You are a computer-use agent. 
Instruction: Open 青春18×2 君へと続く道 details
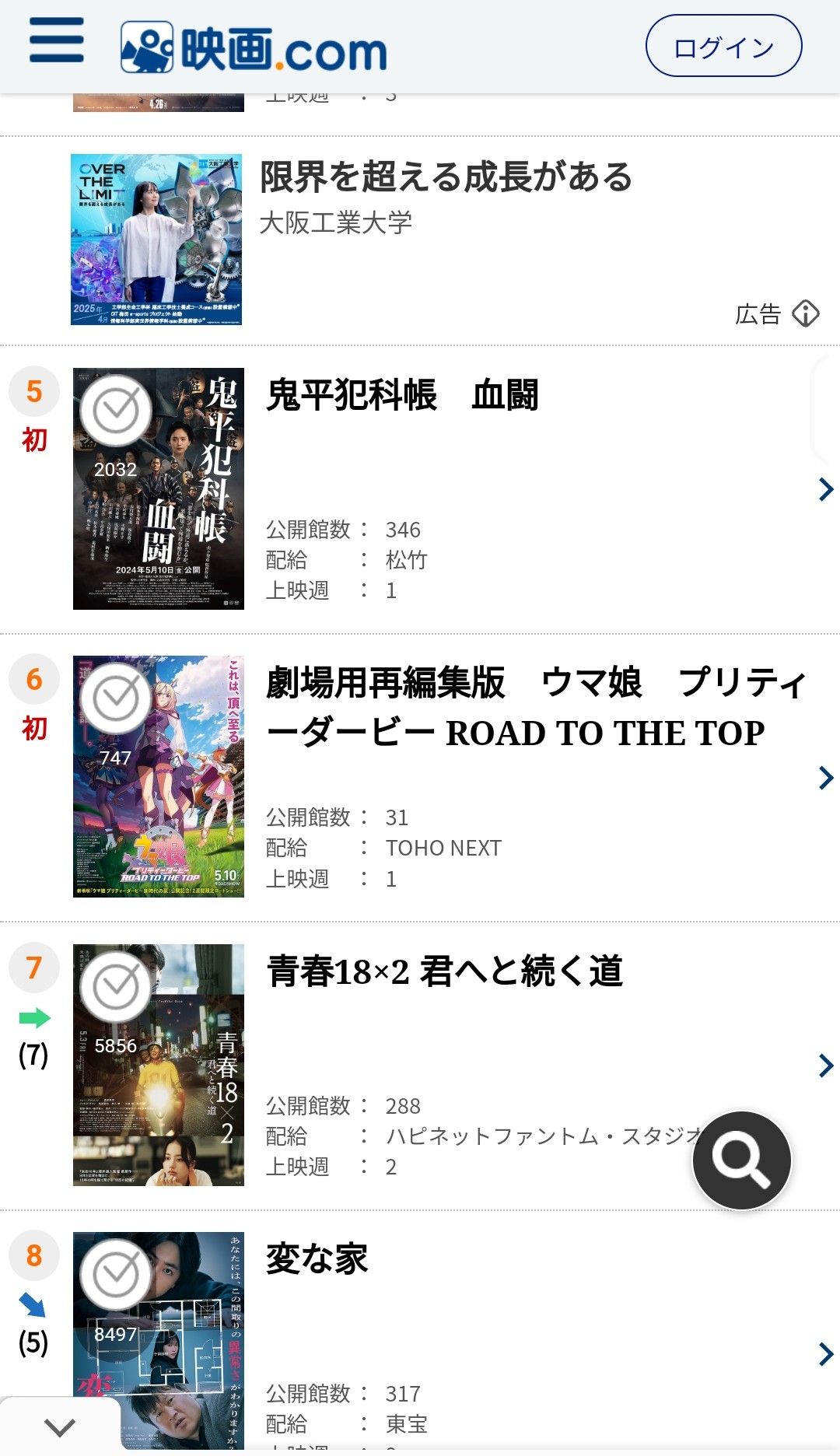445,971
